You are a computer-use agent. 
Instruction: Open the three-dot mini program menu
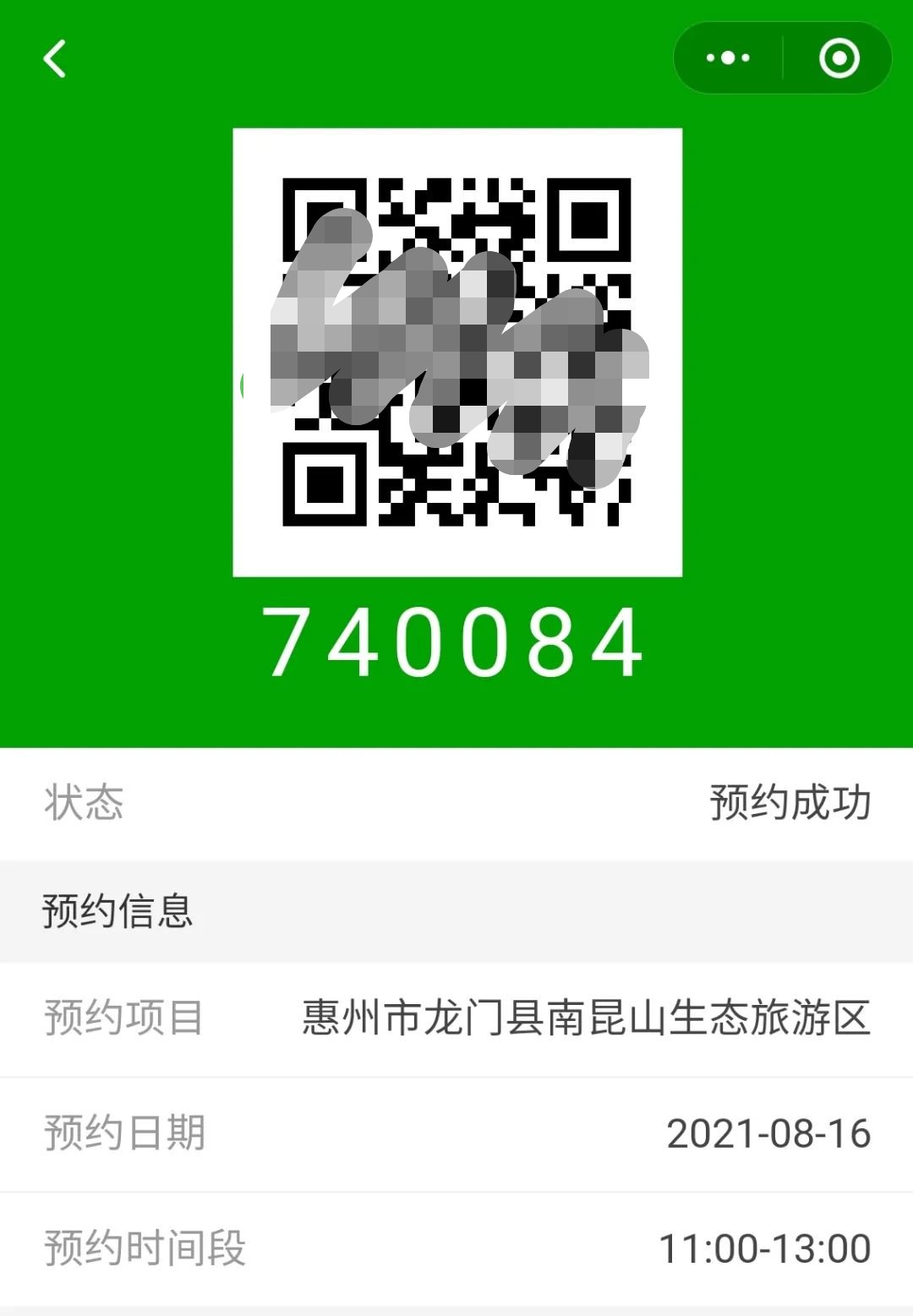coord(728,58)
